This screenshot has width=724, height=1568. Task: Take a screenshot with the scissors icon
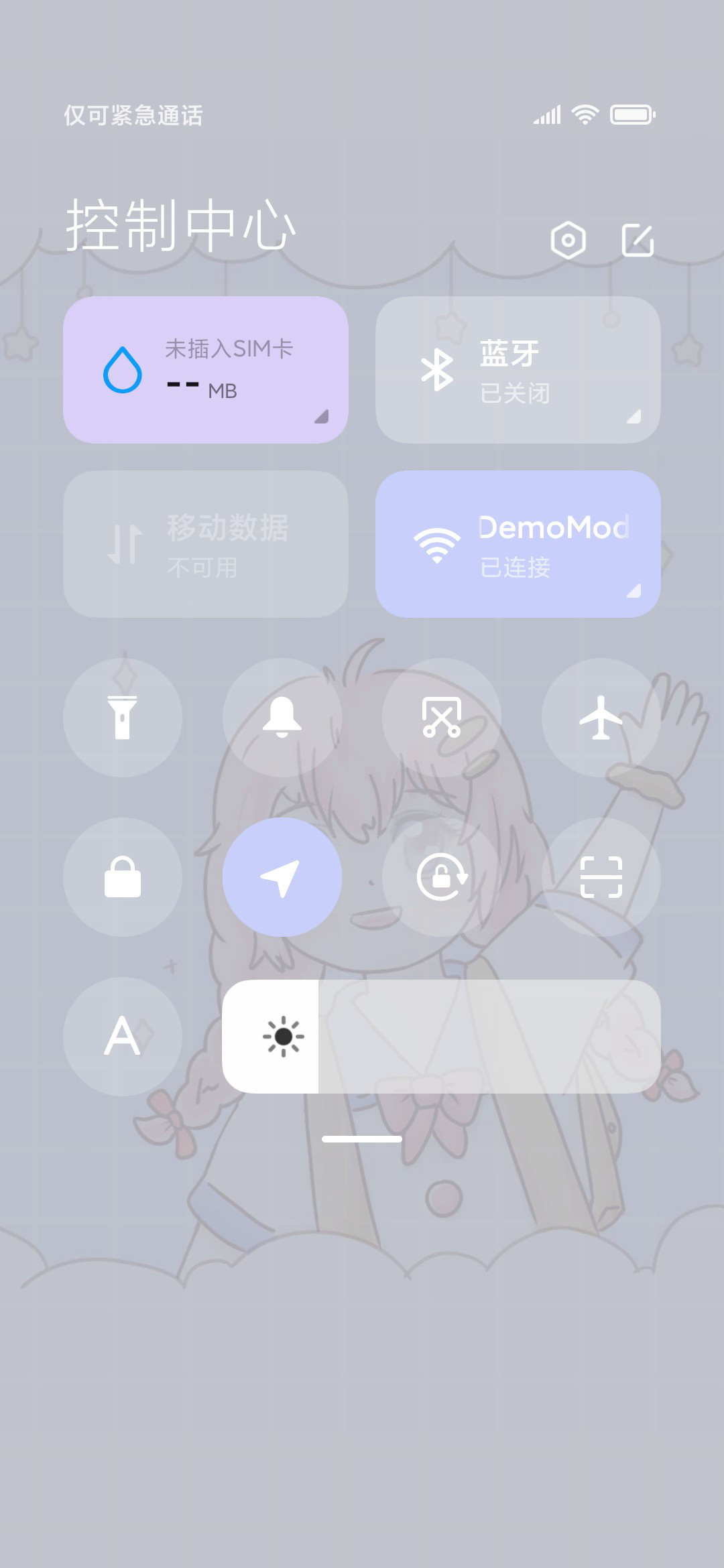pyautogui.click(x=442, y=718)
